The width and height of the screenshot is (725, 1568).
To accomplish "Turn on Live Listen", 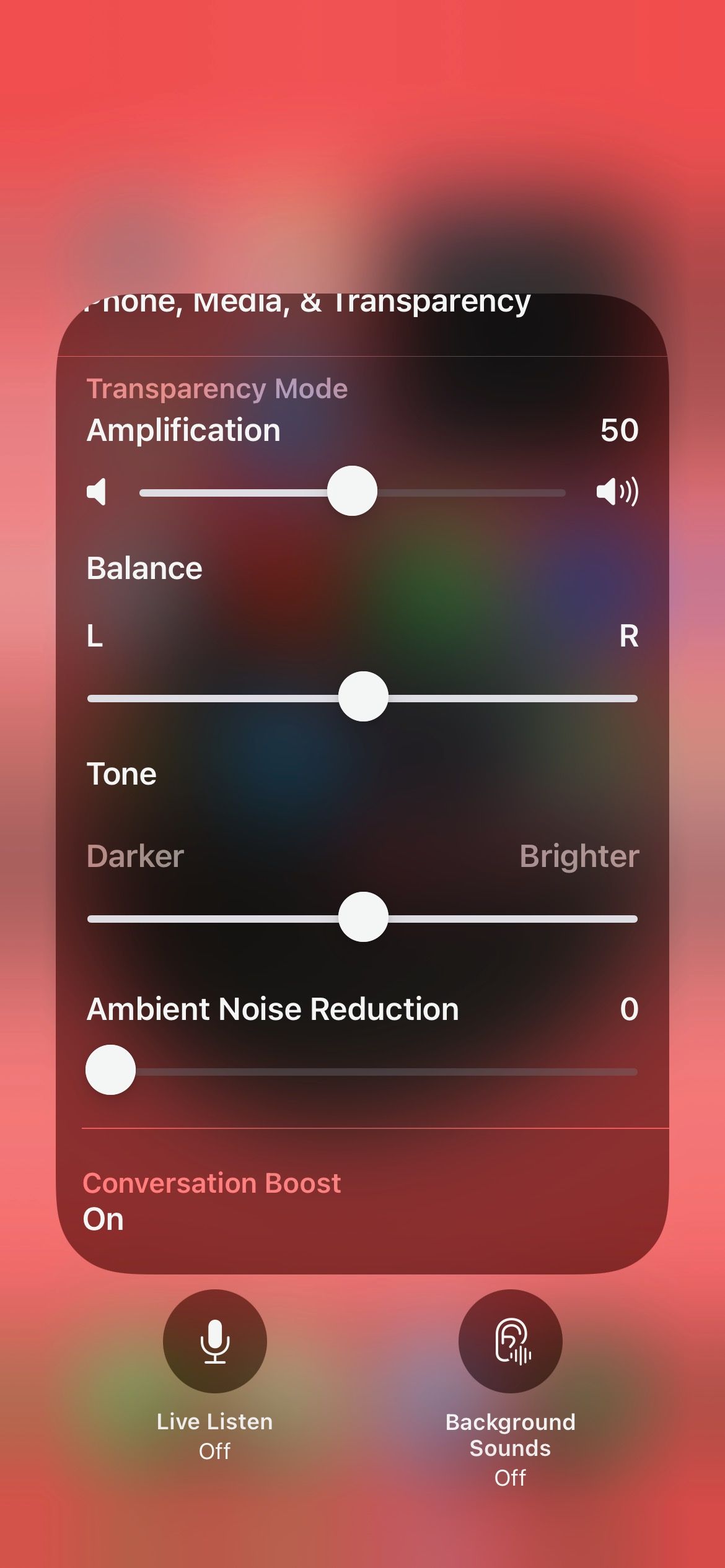I will point(214,1341).
